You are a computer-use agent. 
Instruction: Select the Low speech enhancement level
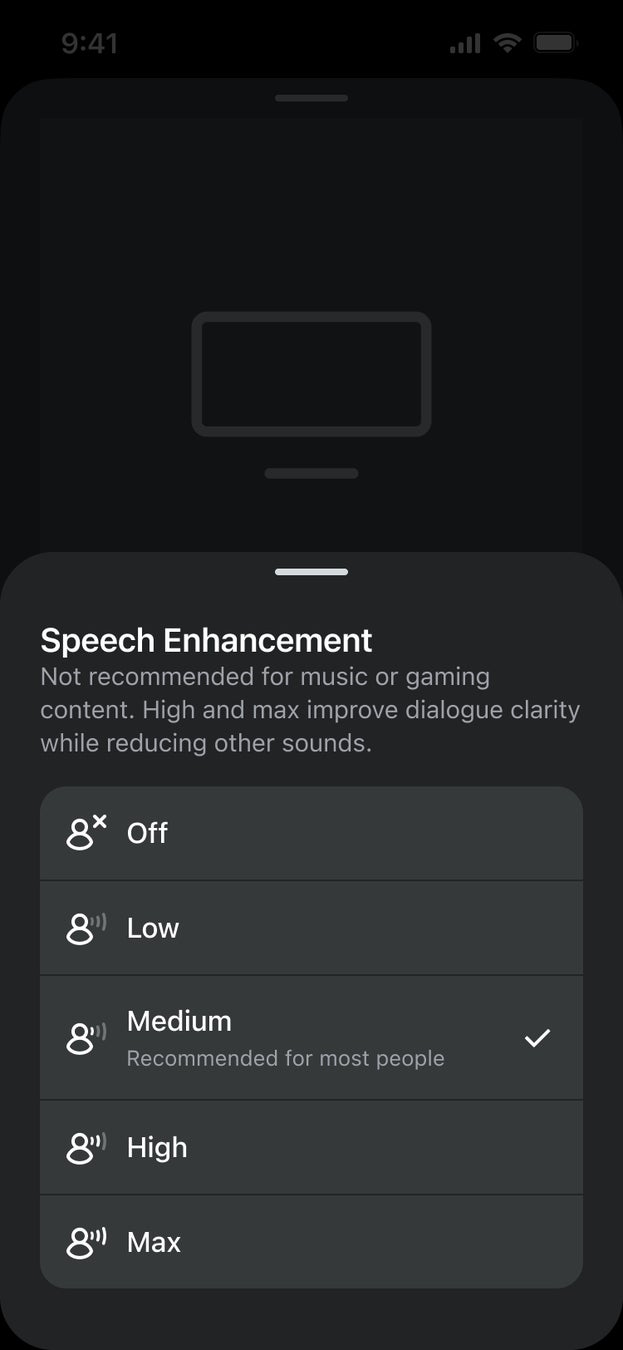click(x=311, y=928)
